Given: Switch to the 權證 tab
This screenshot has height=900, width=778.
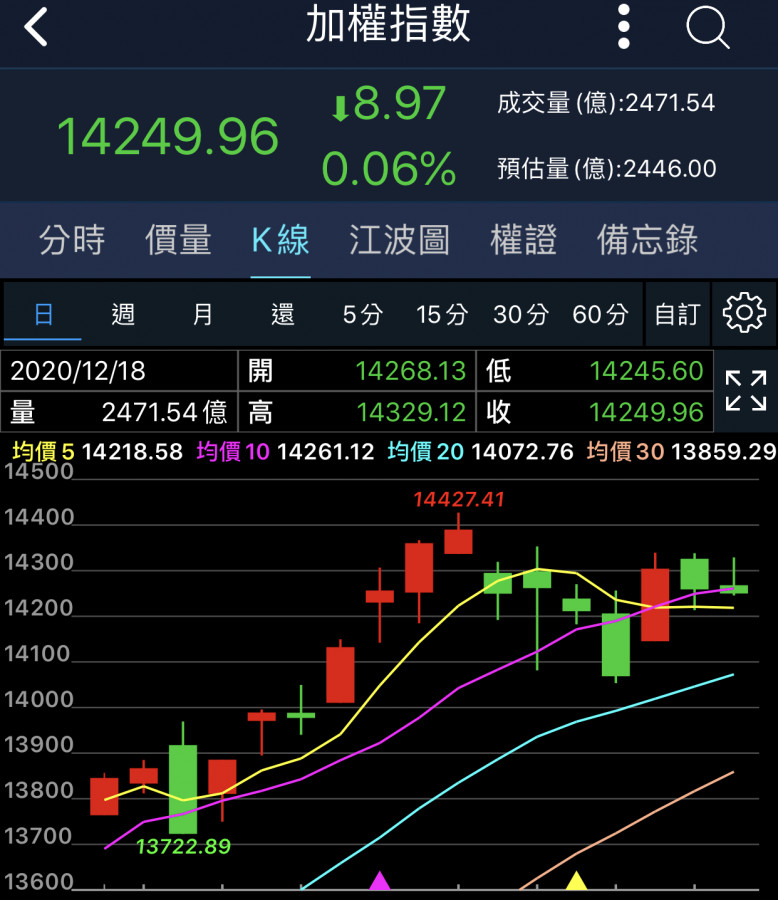Looking at the screenshot, I should (523, 240).
